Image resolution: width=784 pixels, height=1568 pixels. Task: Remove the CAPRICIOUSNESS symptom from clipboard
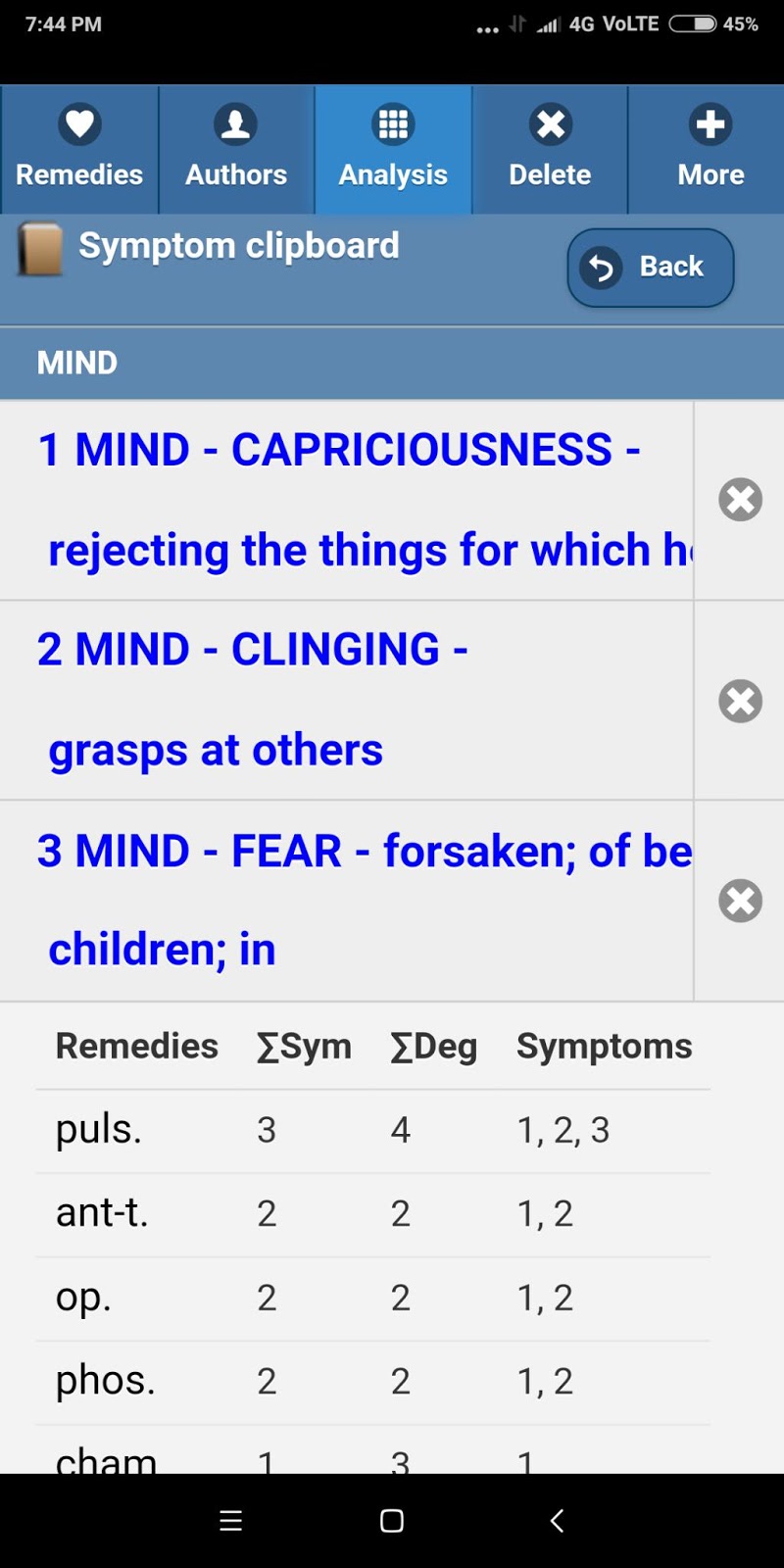pos(740,500)
